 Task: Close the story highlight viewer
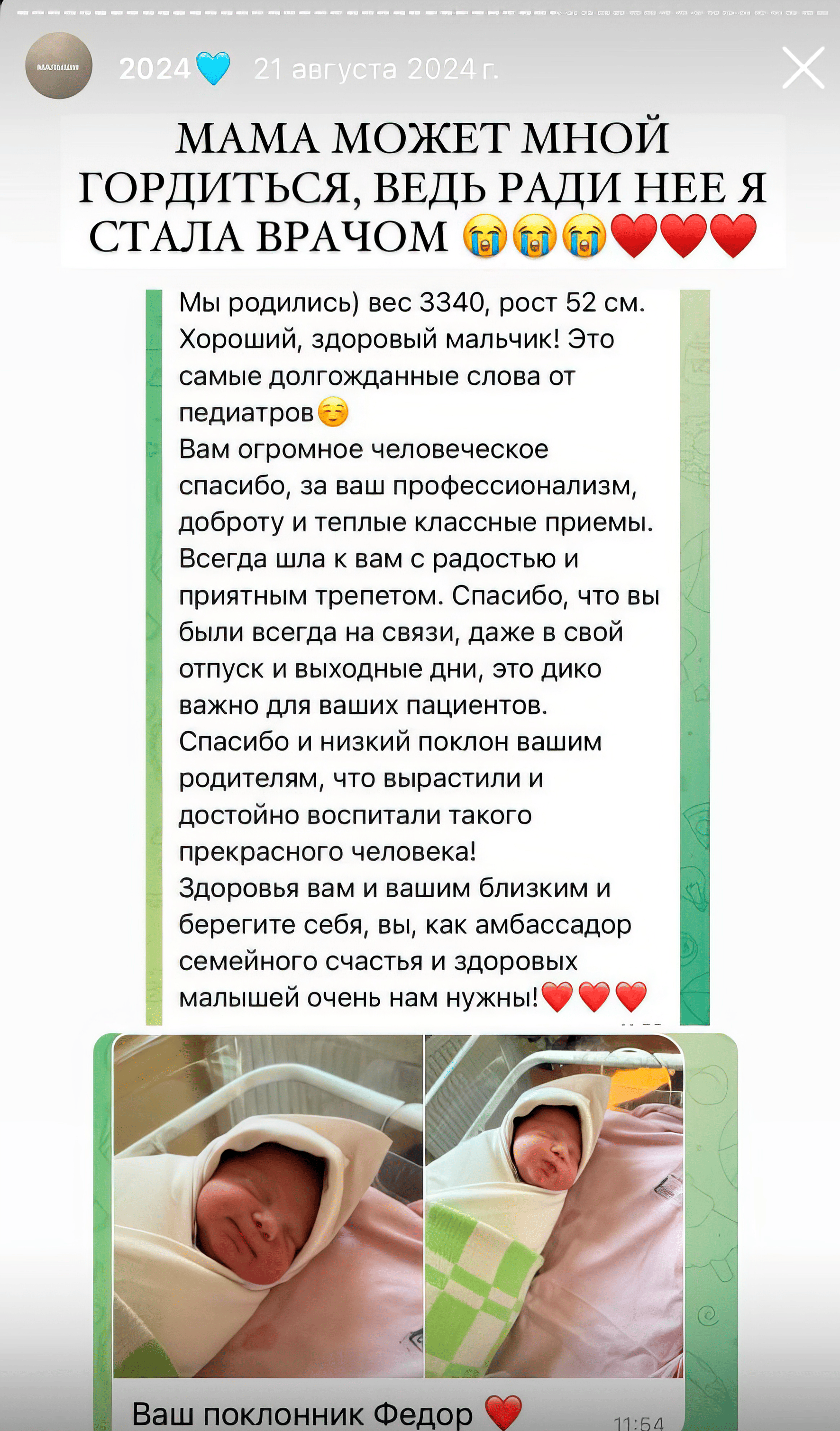pyautogui.click(x=803, y=68)
